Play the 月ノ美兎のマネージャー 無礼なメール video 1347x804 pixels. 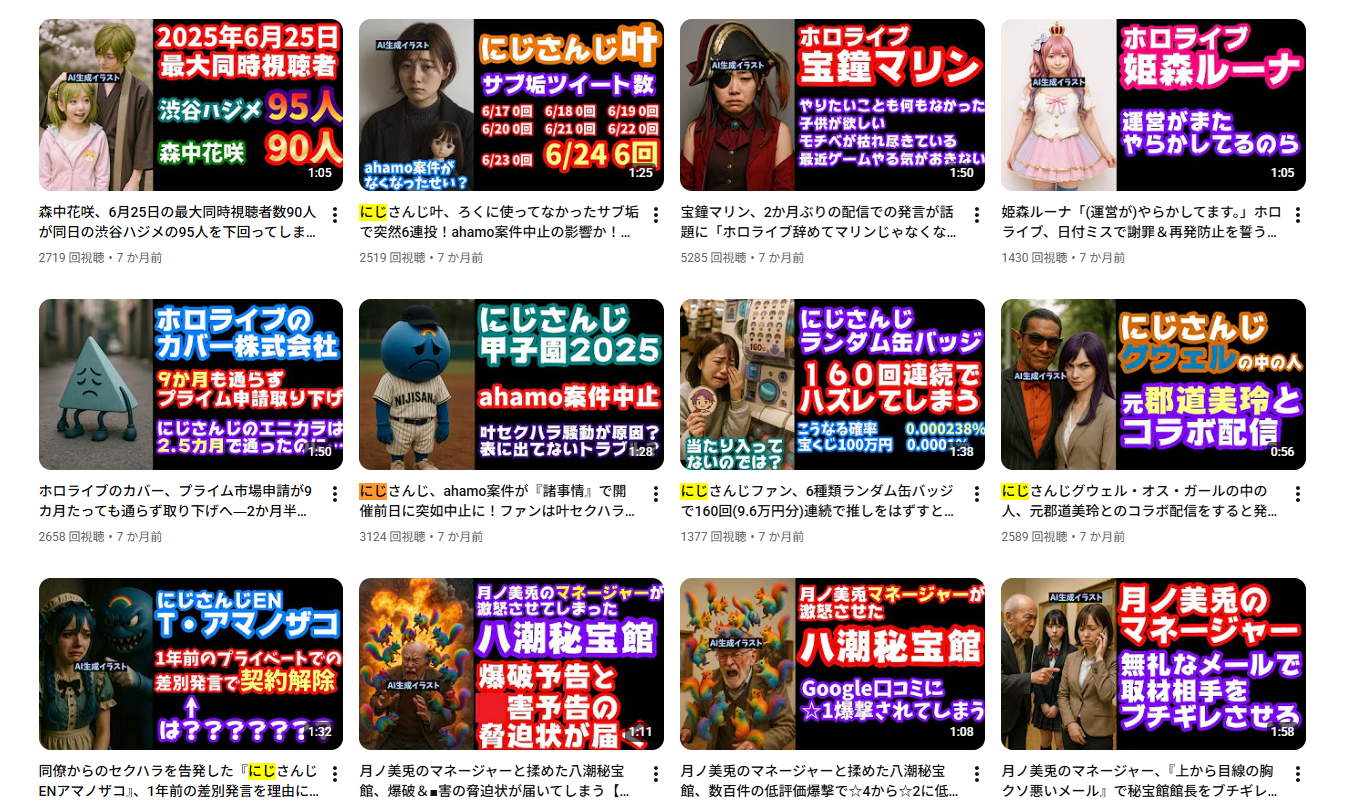coord(1153,664)
